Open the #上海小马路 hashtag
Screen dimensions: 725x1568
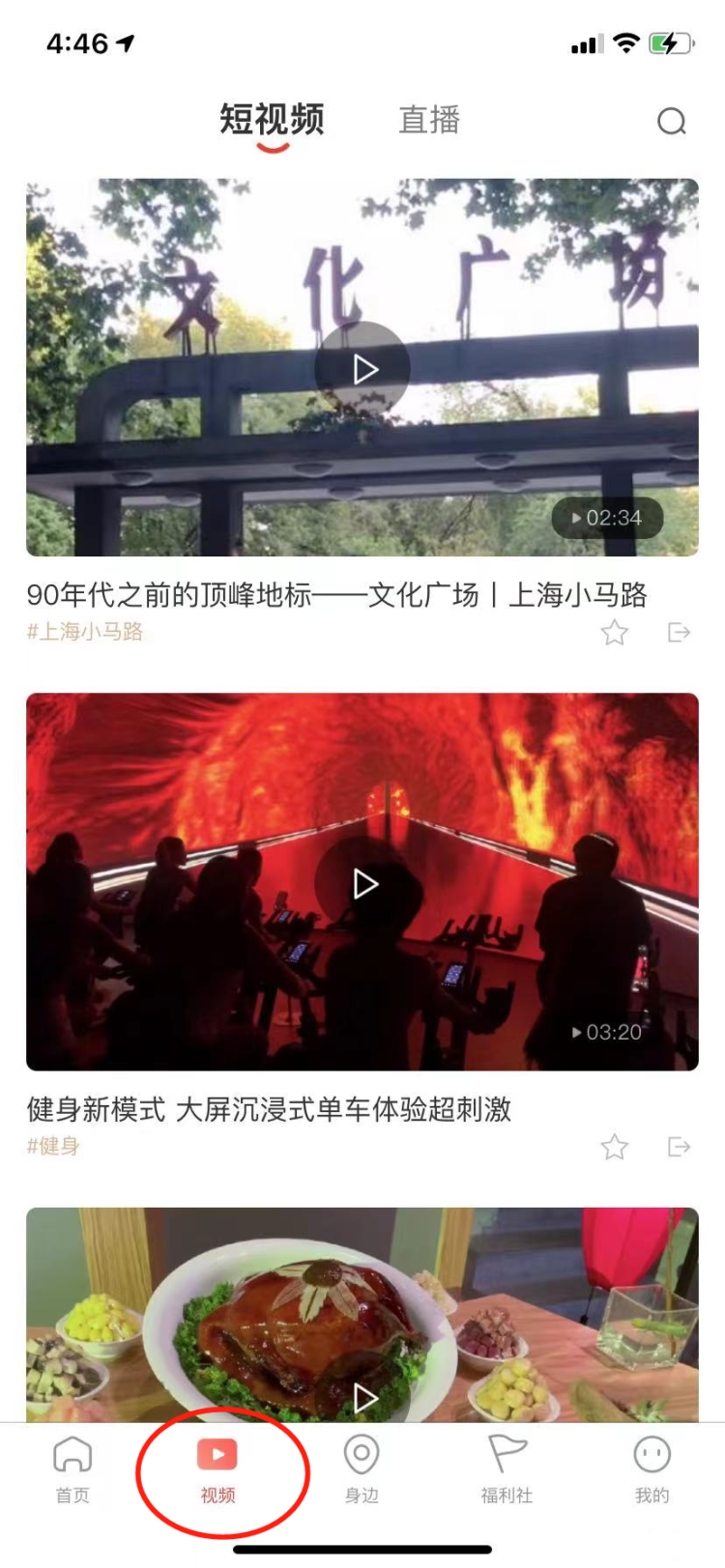85,632
